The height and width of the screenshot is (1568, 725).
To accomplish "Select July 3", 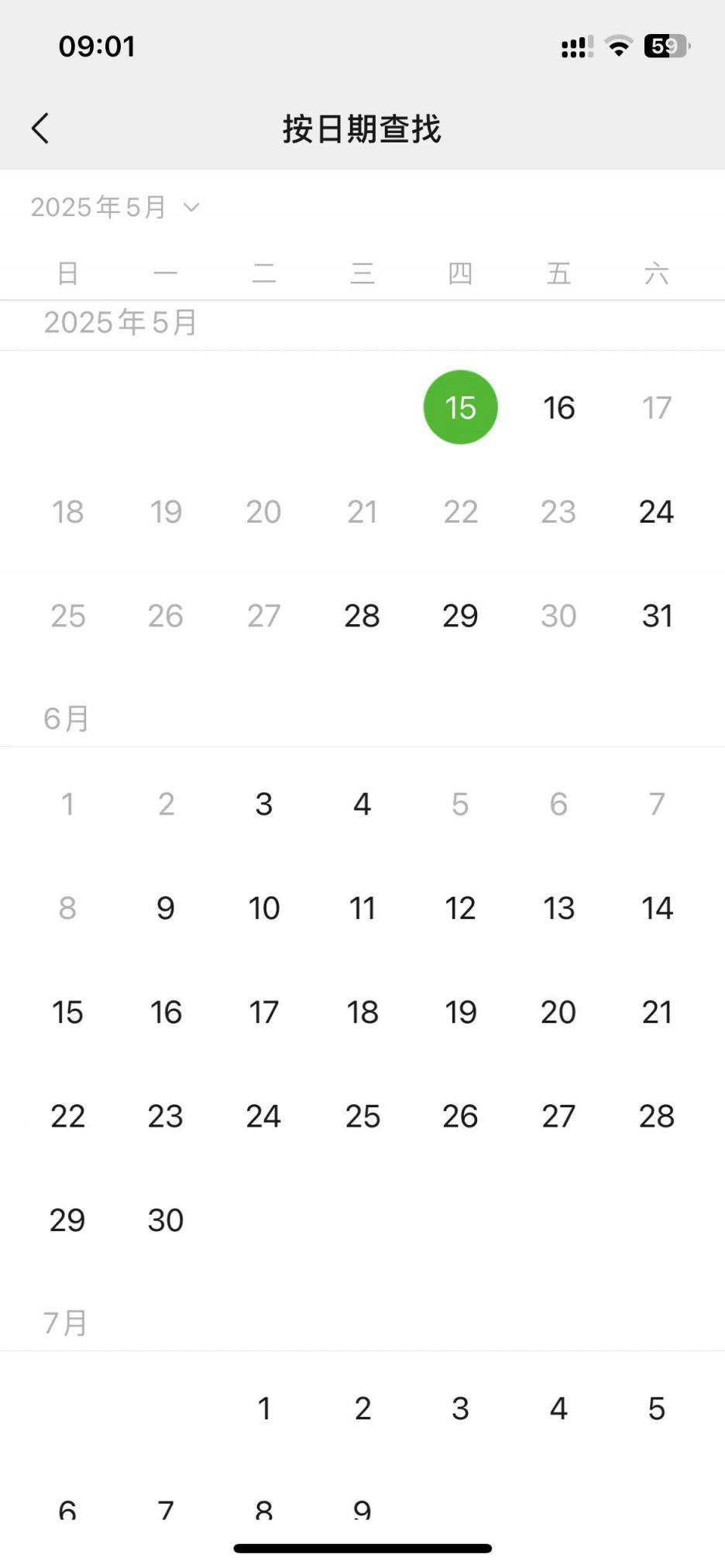I will coord(460,1408).
